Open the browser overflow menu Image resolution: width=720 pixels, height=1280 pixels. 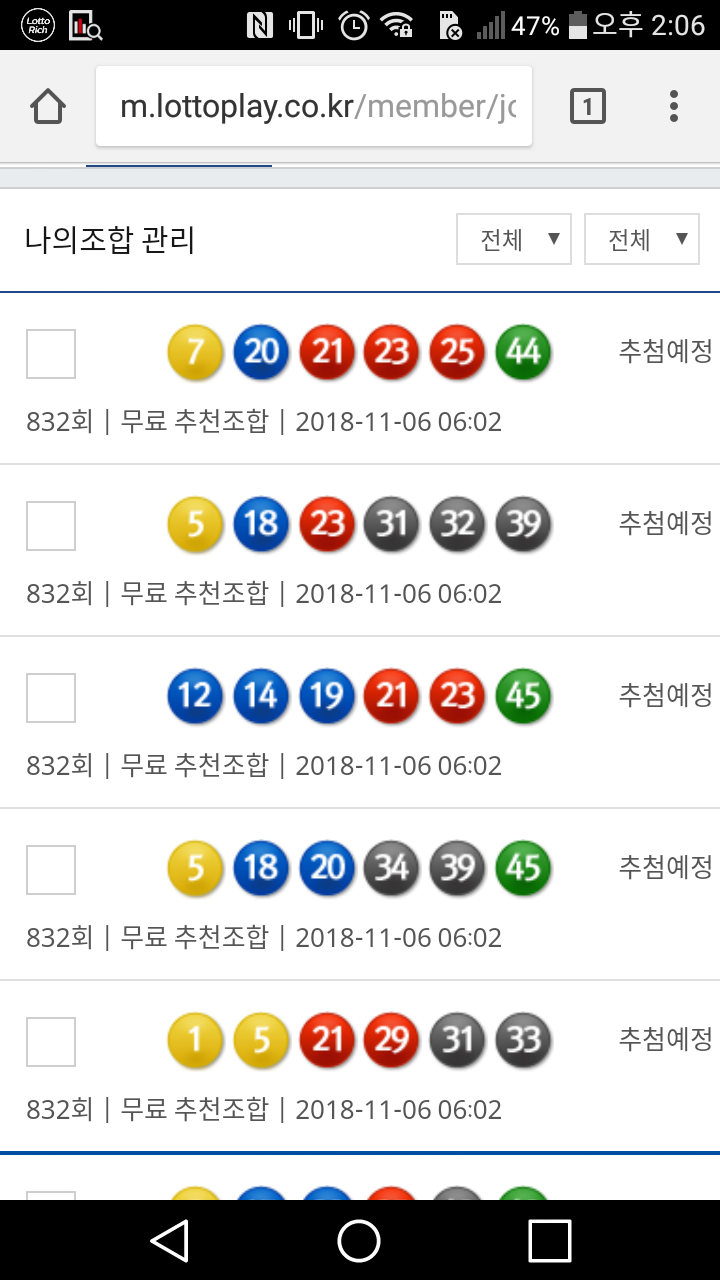pyautogui.click(x=674, y=106)
